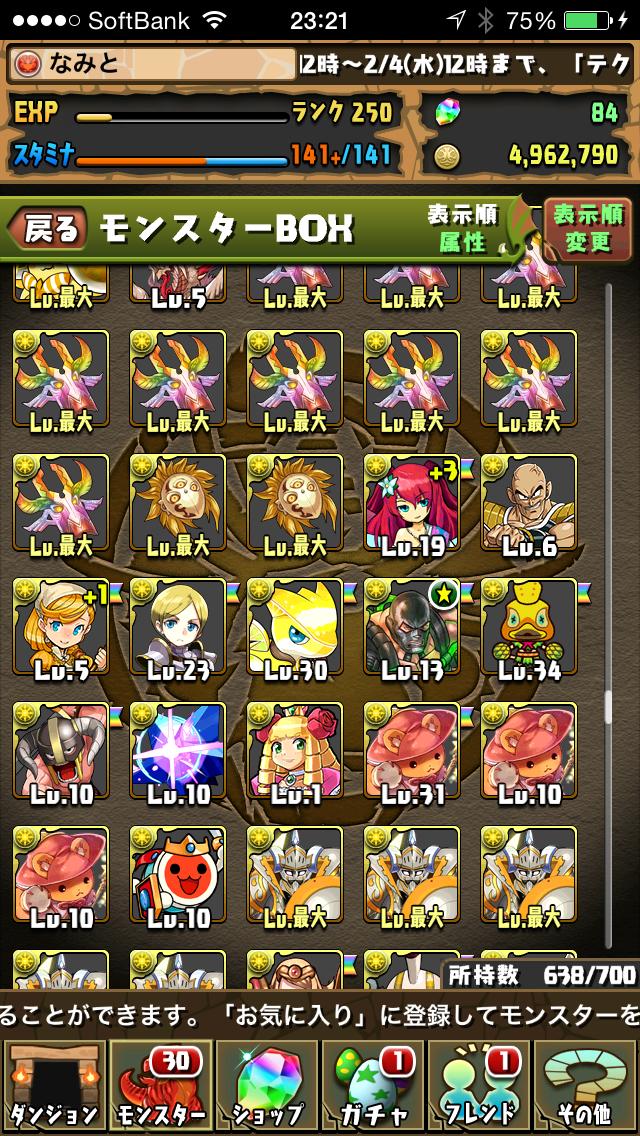Select the masked wrestler monster Lv.13
The width and height of the screenshot is (640, 1136).
[x=412, y=629]
